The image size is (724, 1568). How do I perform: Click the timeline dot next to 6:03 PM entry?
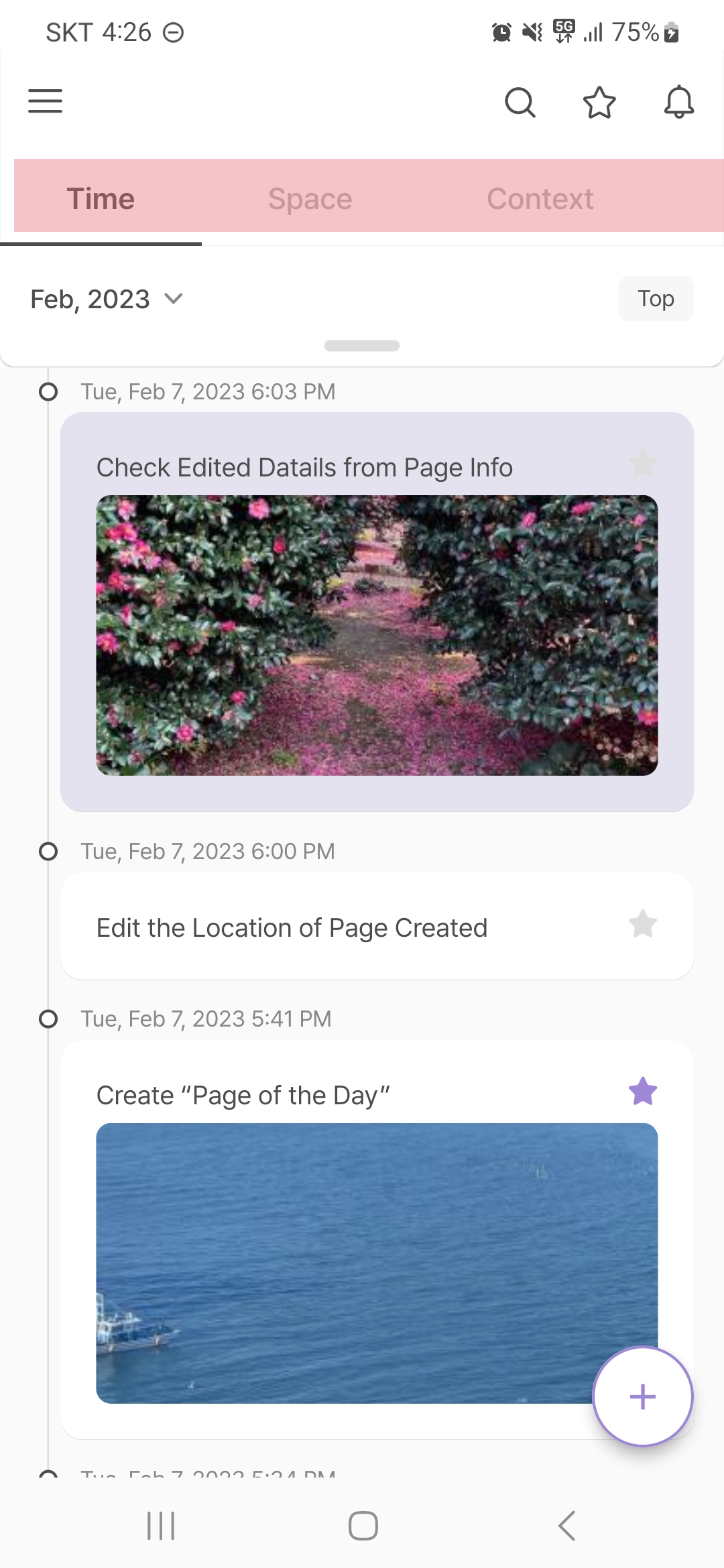(48, 391)
